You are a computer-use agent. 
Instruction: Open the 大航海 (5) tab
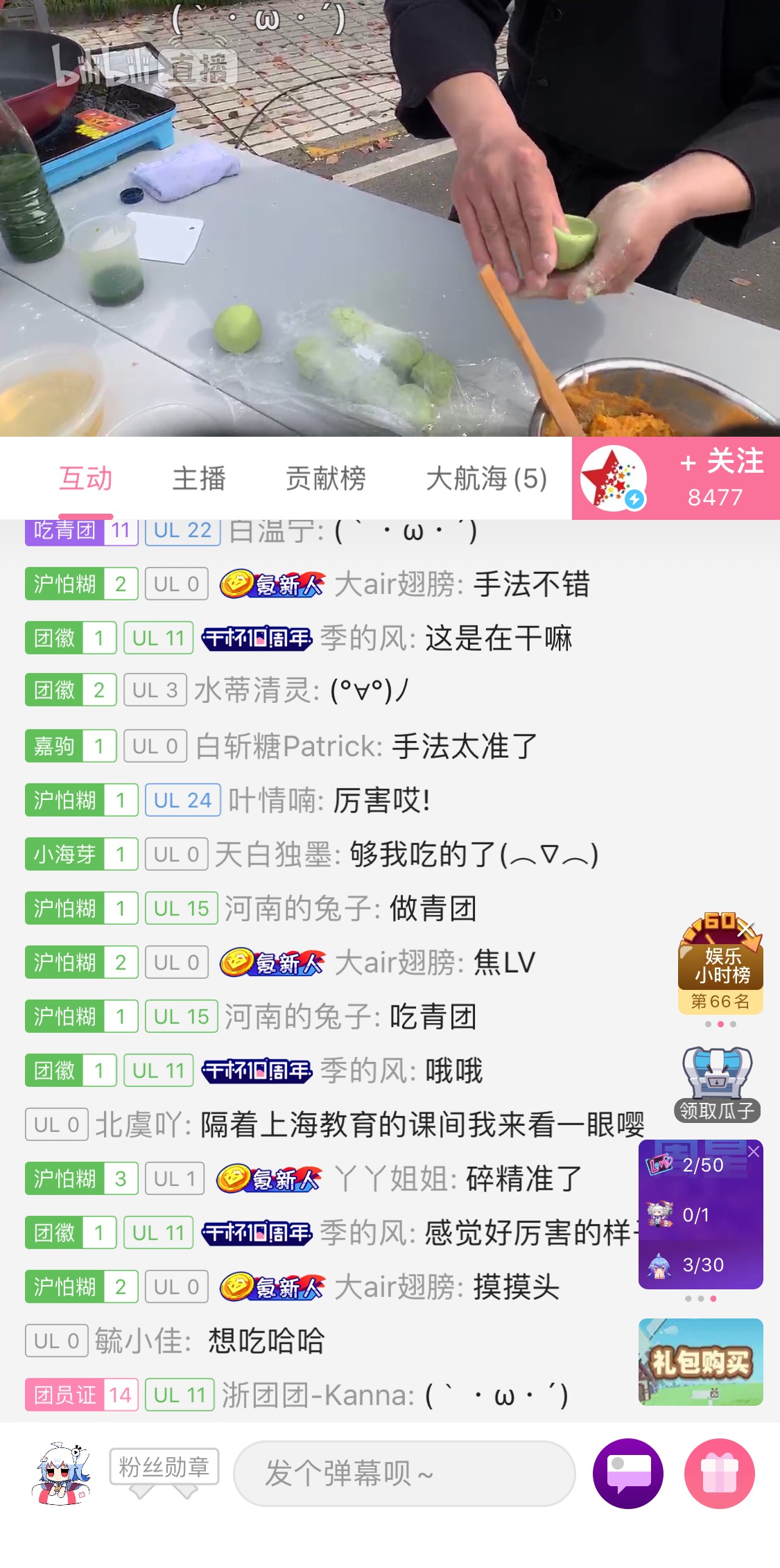(x=487, y=478)
